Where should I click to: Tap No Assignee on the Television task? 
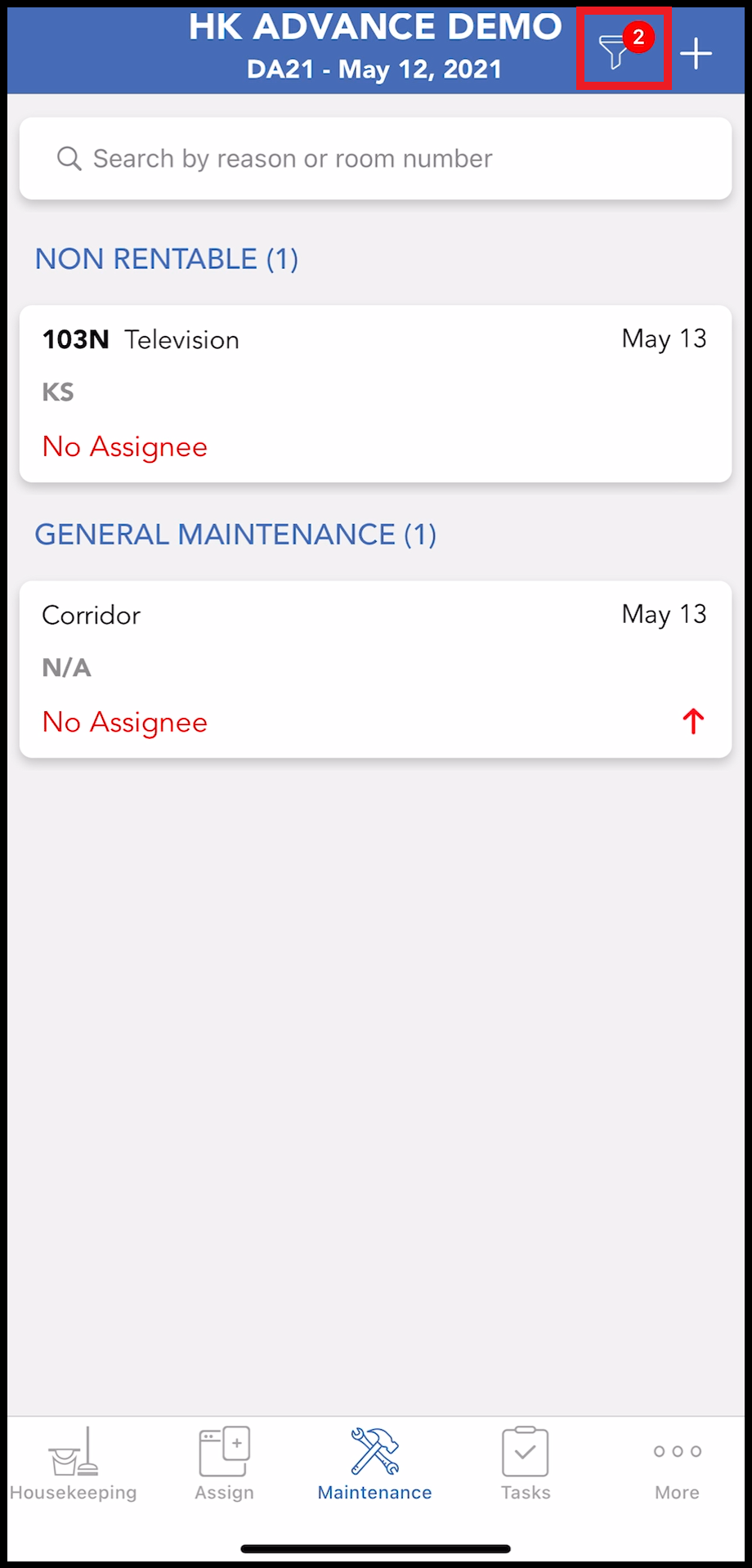pos(123,446)
